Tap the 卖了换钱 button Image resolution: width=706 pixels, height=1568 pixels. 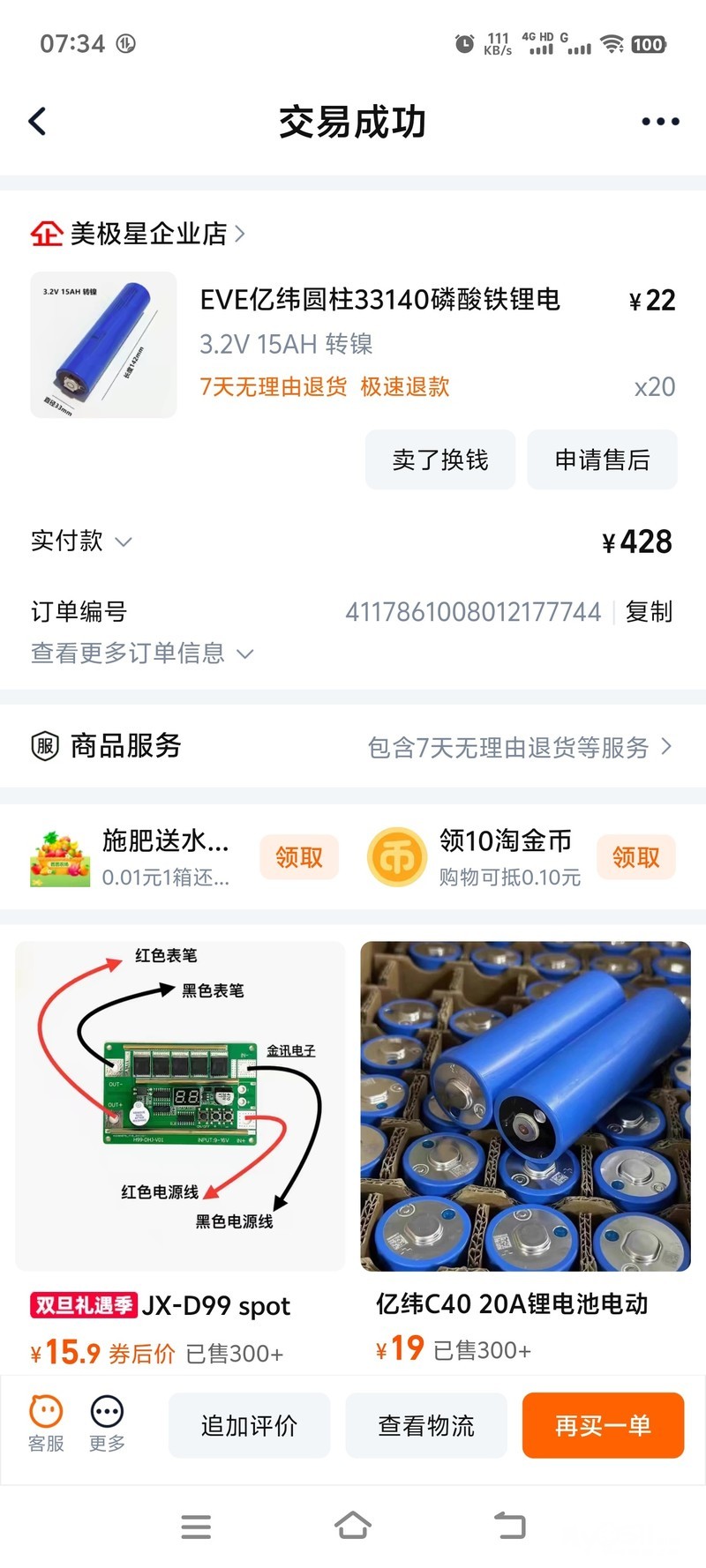coord(439,459)
